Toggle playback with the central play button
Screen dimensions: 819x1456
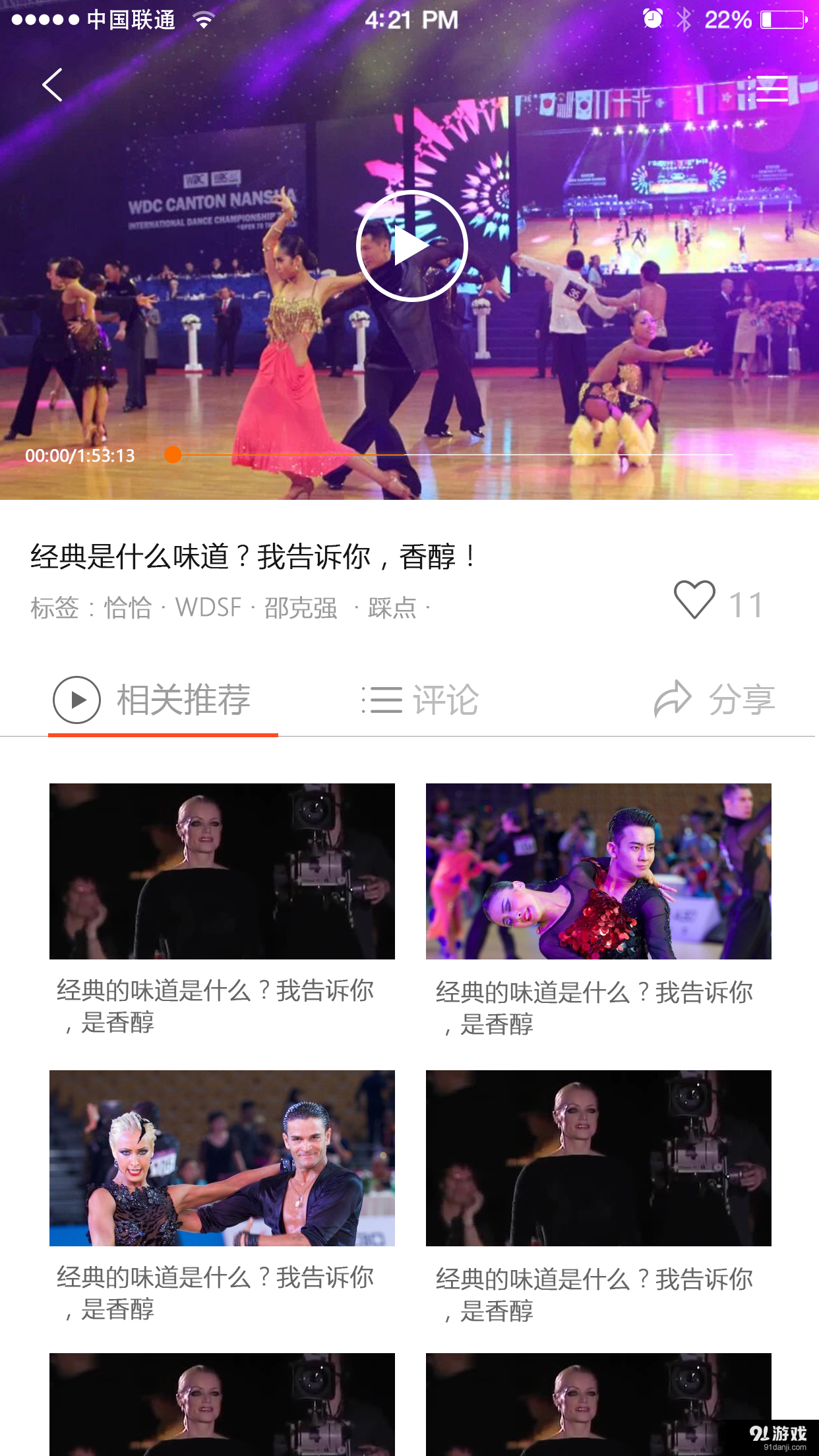click(x=411, y=246)
